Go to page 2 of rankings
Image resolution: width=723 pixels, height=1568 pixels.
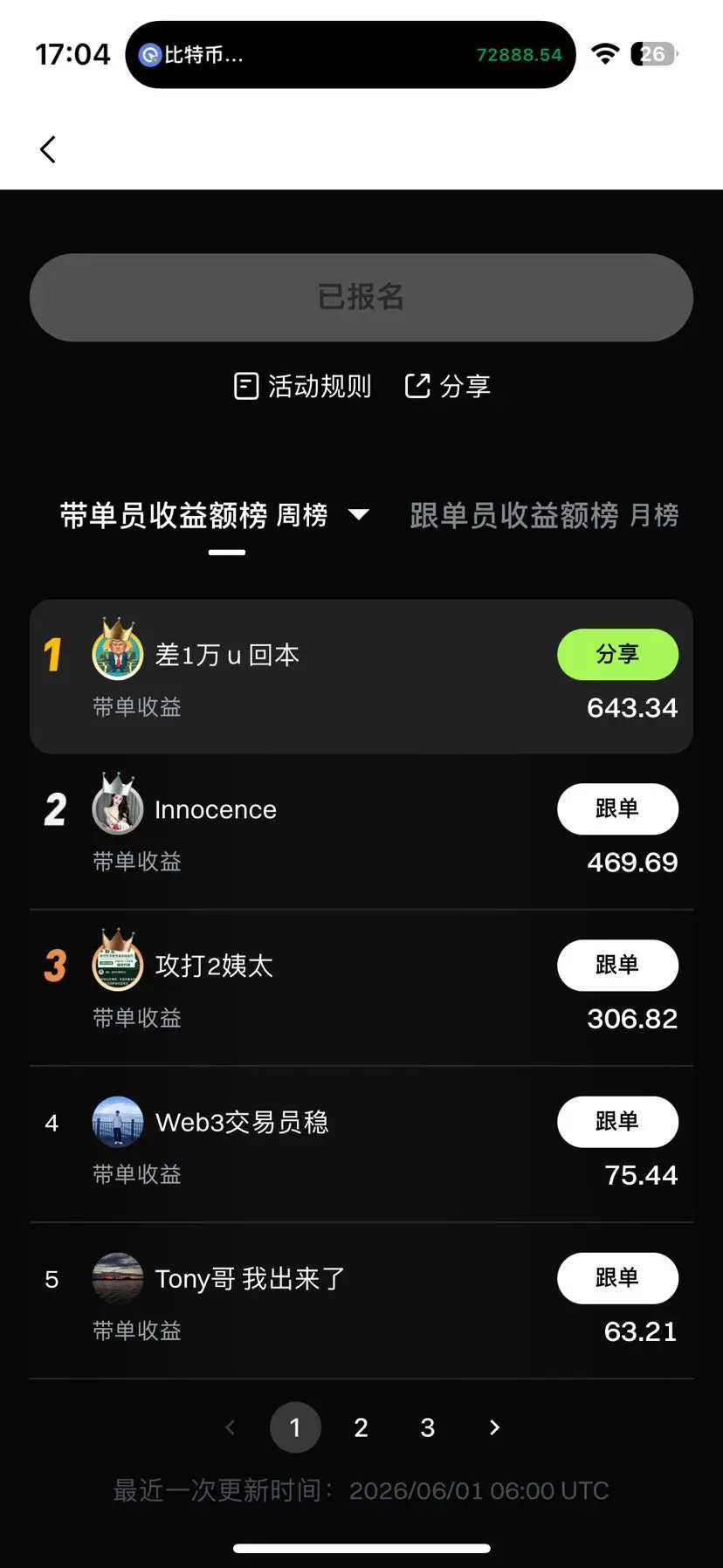[x=361, y=1427]
